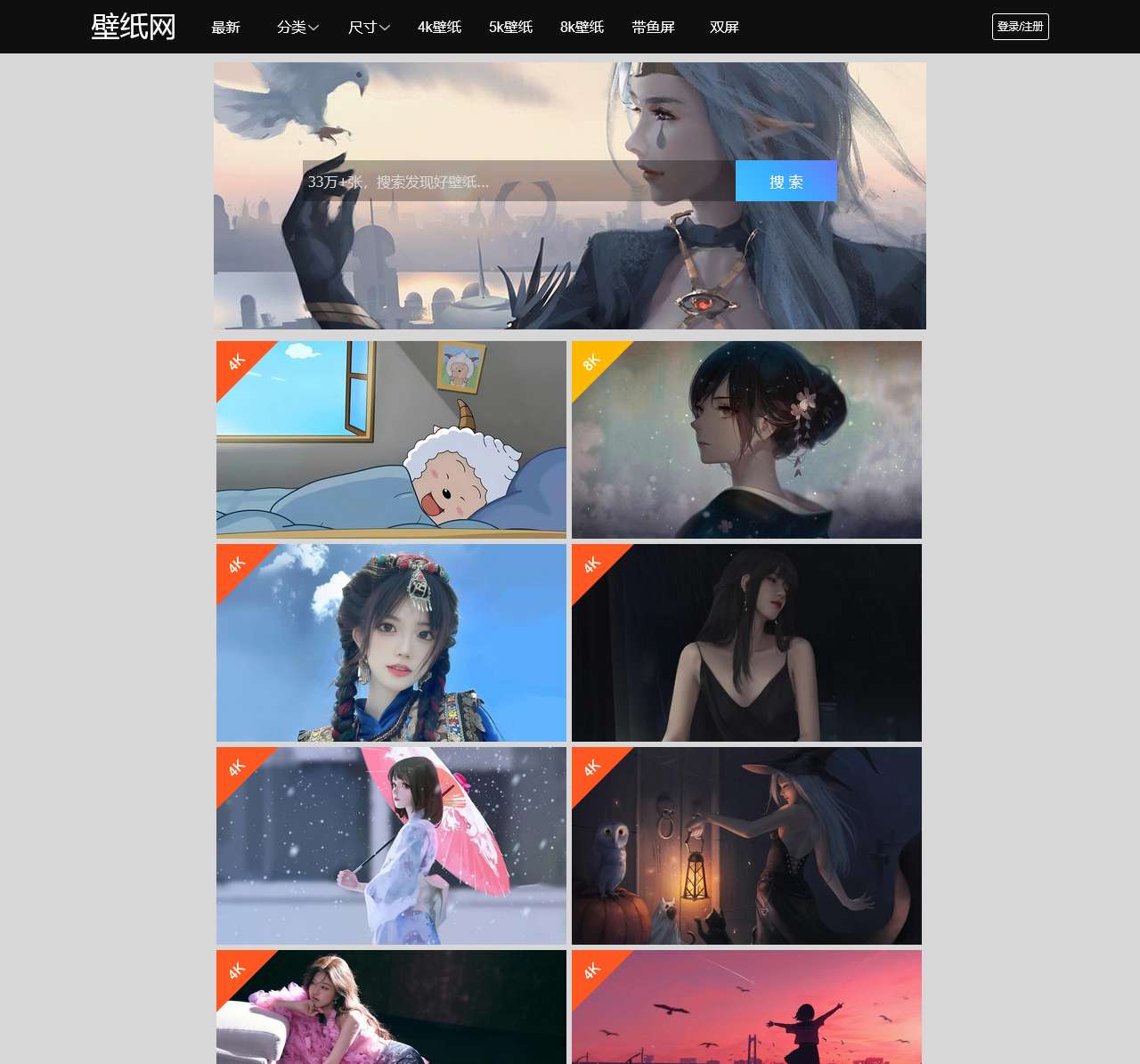Go to the 8k壁纸 section
The image size is (1140, 1064).
582,27
